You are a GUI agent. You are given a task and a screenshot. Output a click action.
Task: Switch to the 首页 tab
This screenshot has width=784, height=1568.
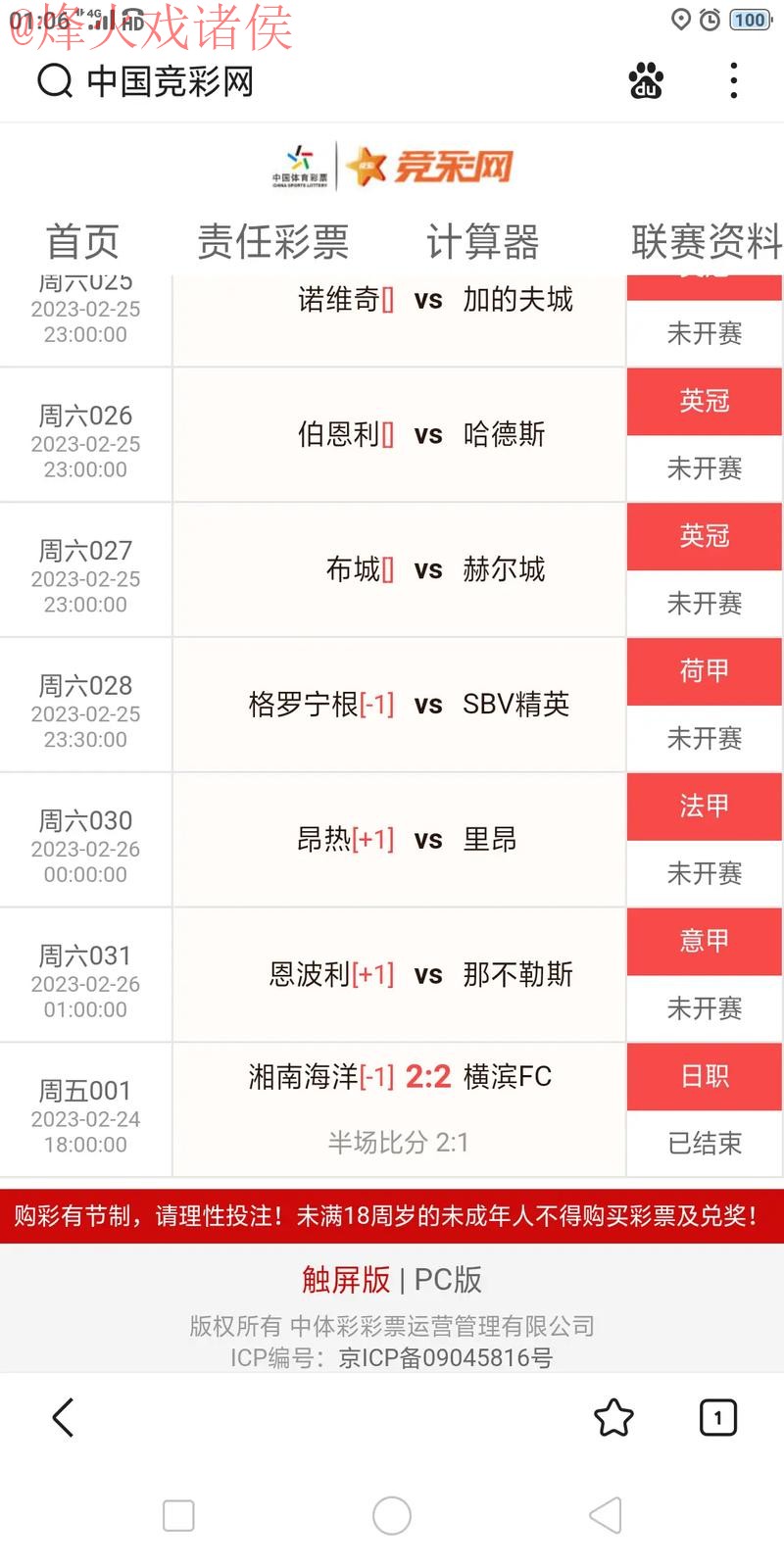[x=82, y=241]
